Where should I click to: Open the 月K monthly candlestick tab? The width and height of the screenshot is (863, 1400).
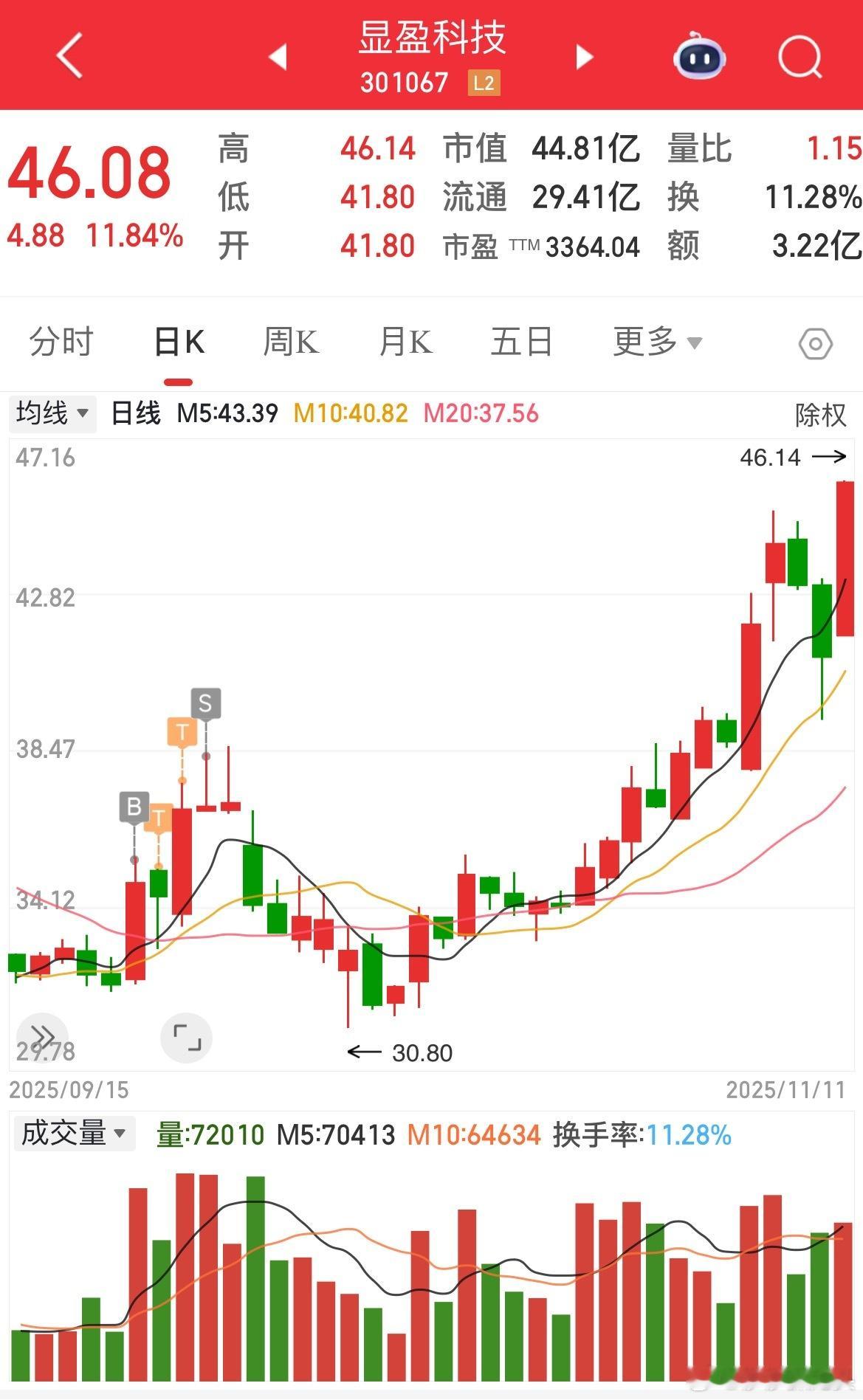click(x=407, y=342)
